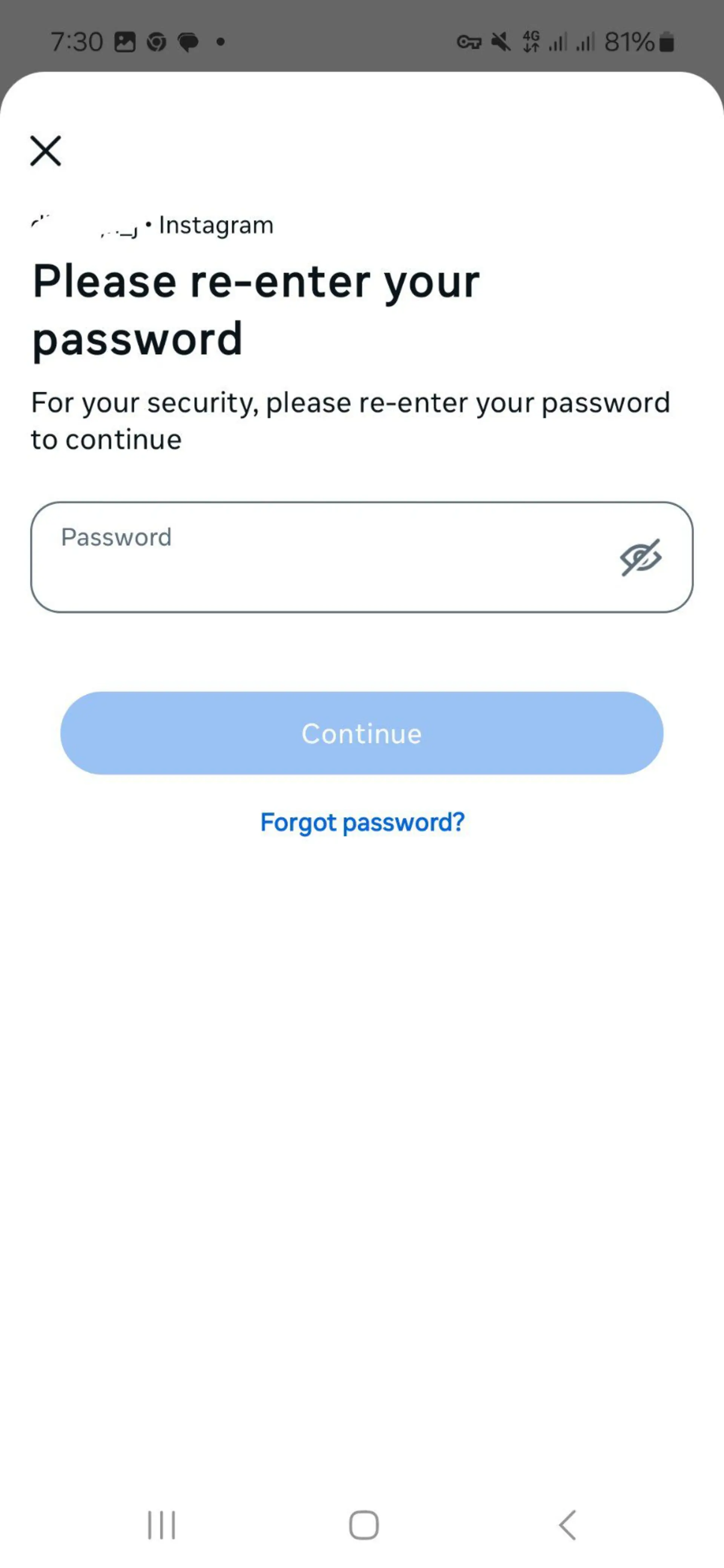Tap the Continue button
Screen dimensions: 724x1568
coord(362,733)
